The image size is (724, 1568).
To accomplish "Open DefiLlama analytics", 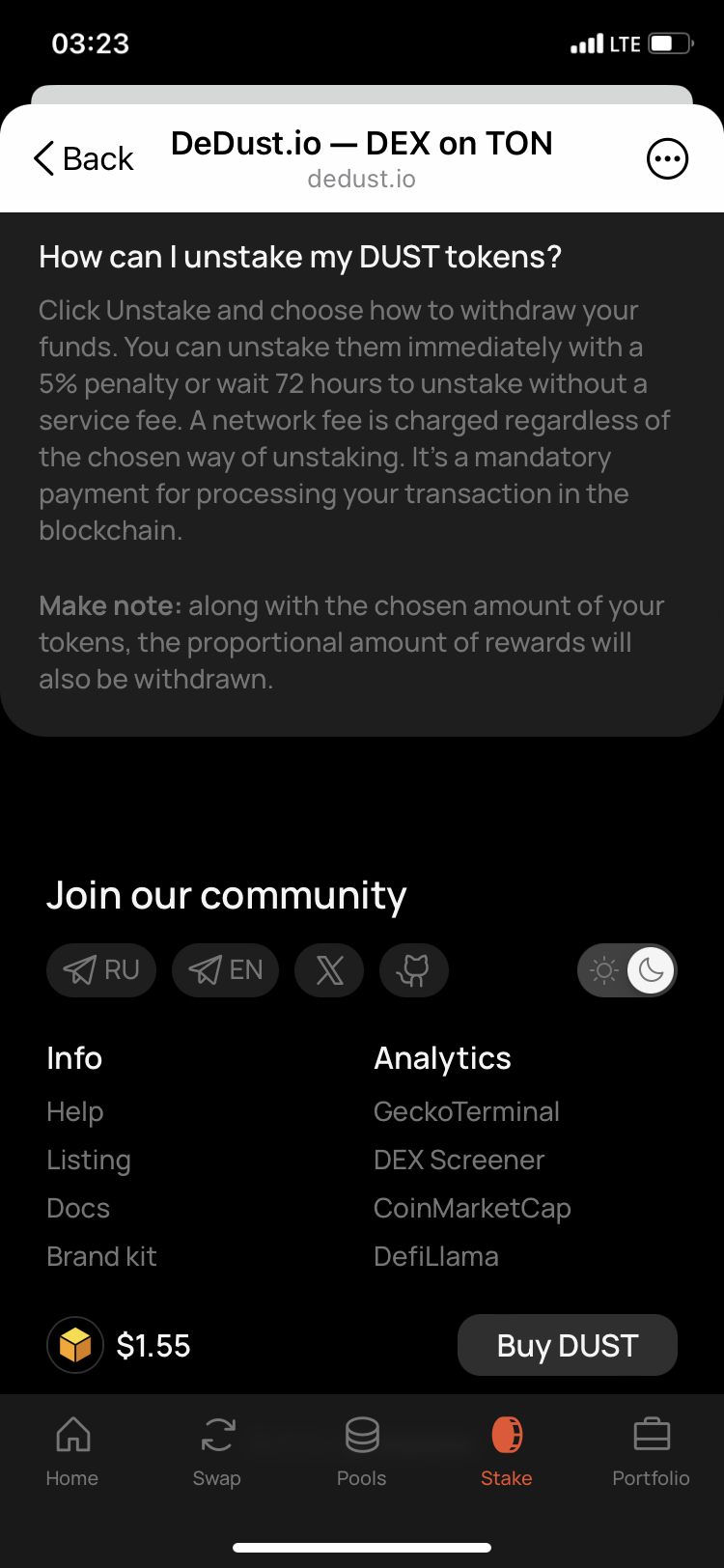I will [436, 1256].
